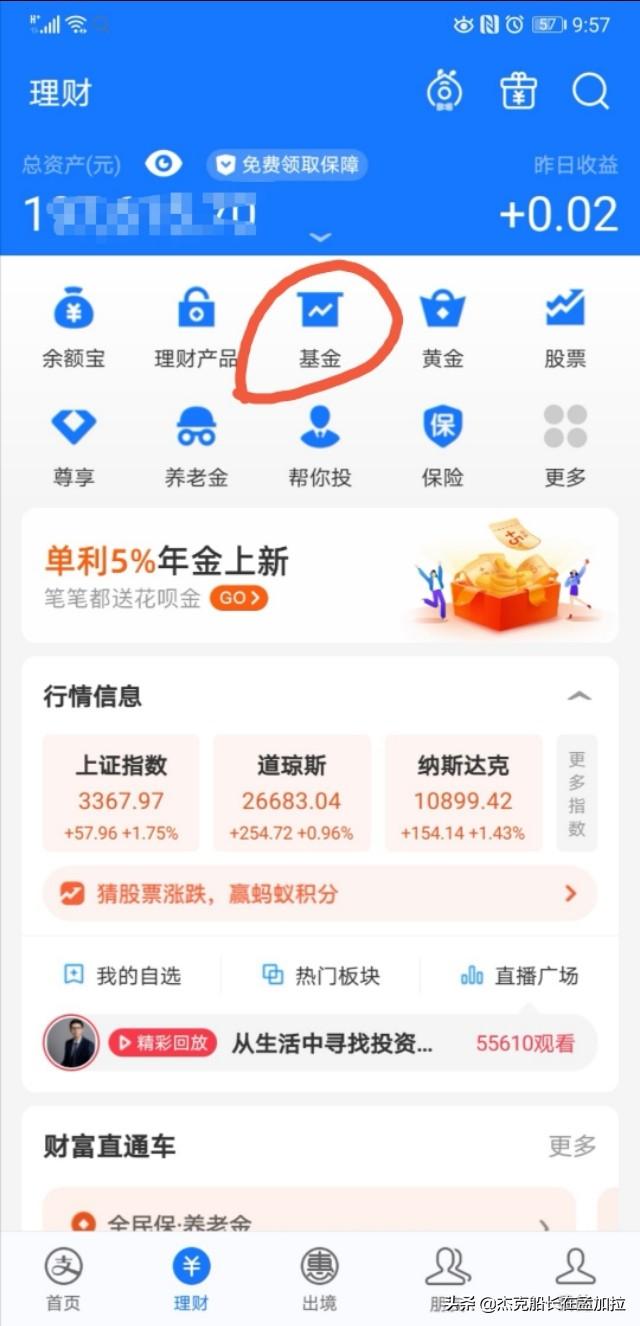Tap the 免费领取保障 chip

[287, 165]
